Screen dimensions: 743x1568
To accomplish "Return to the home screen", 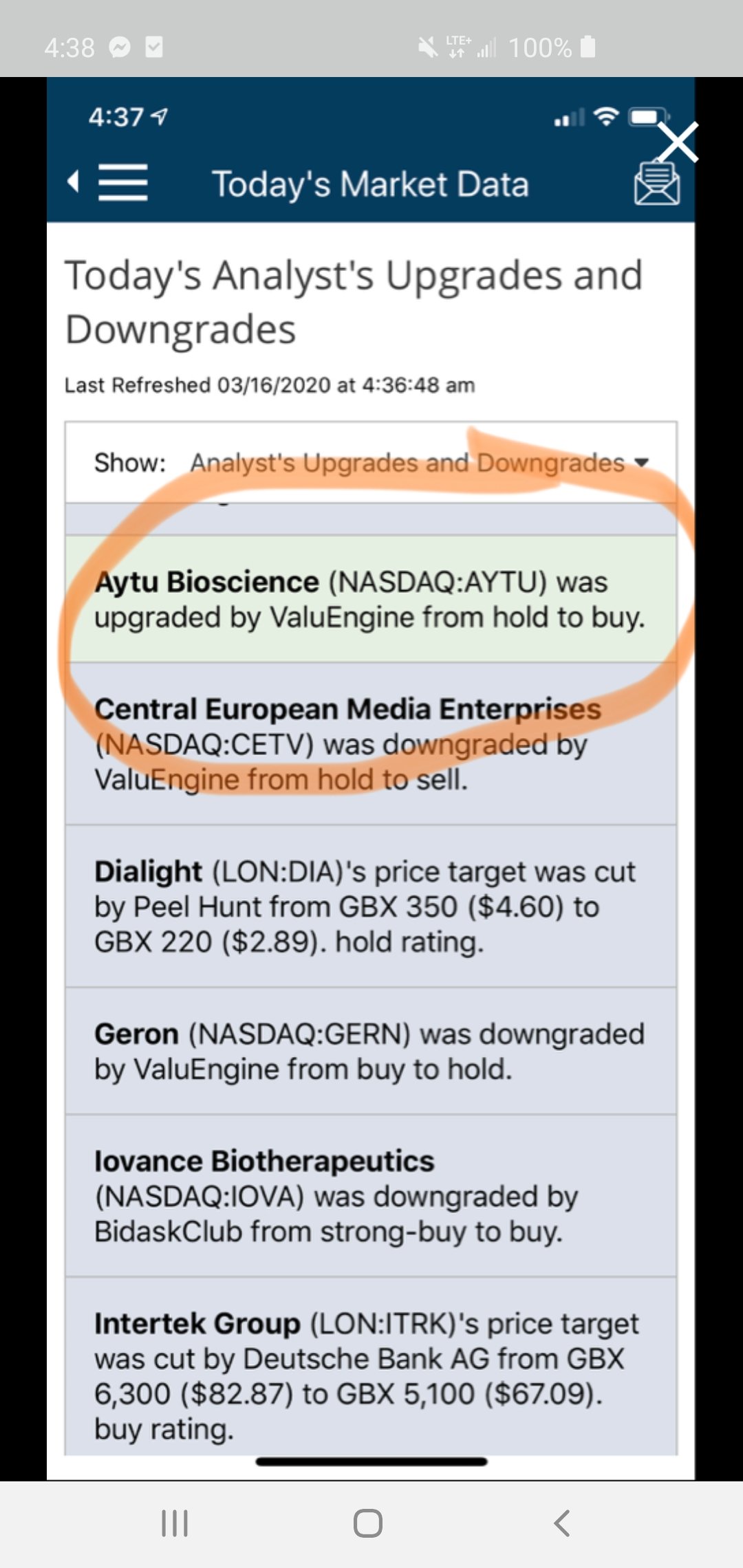I will tap(368, 1523).
